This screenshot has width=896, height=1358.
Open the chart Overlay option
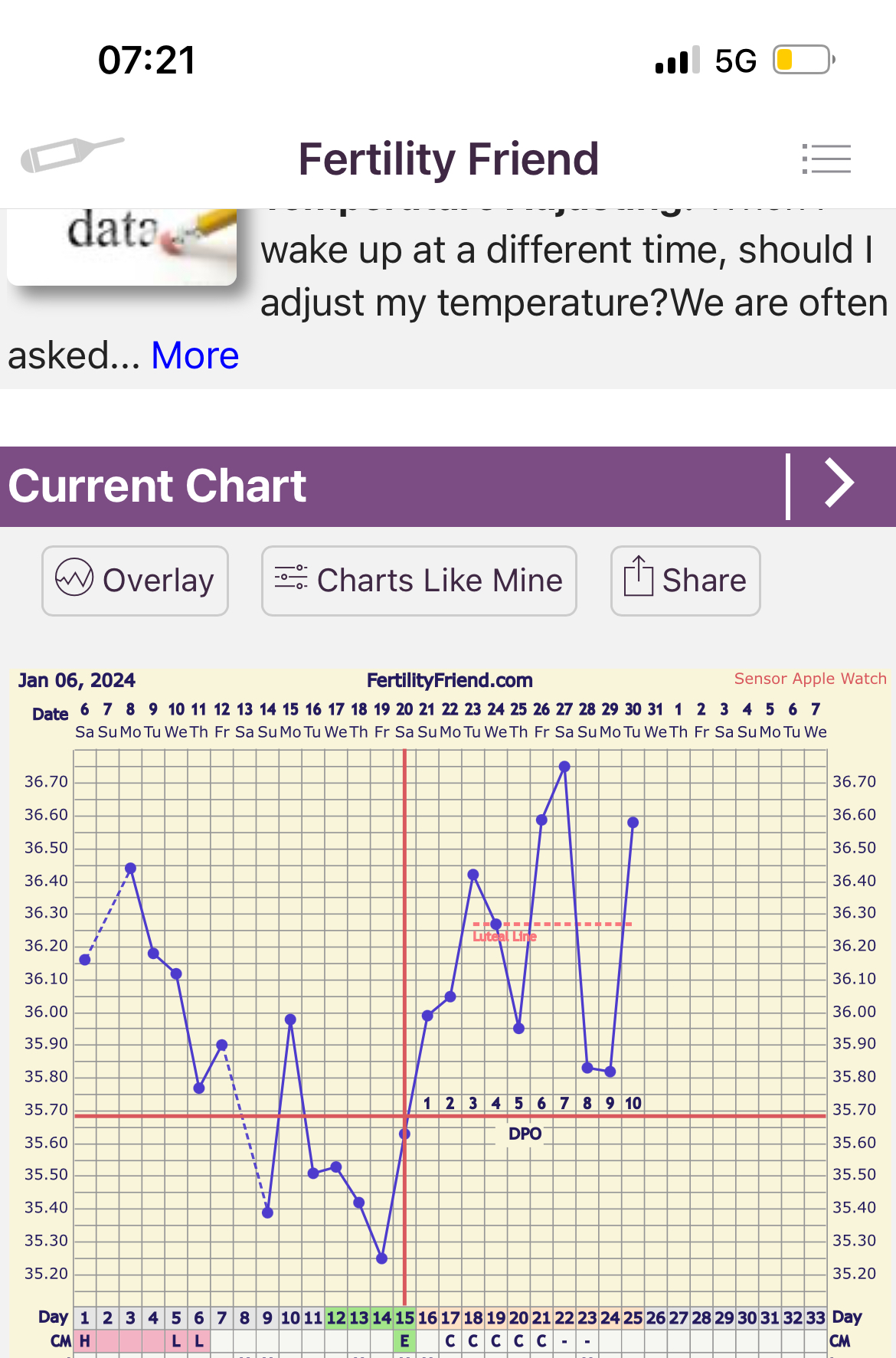[136, 581]
